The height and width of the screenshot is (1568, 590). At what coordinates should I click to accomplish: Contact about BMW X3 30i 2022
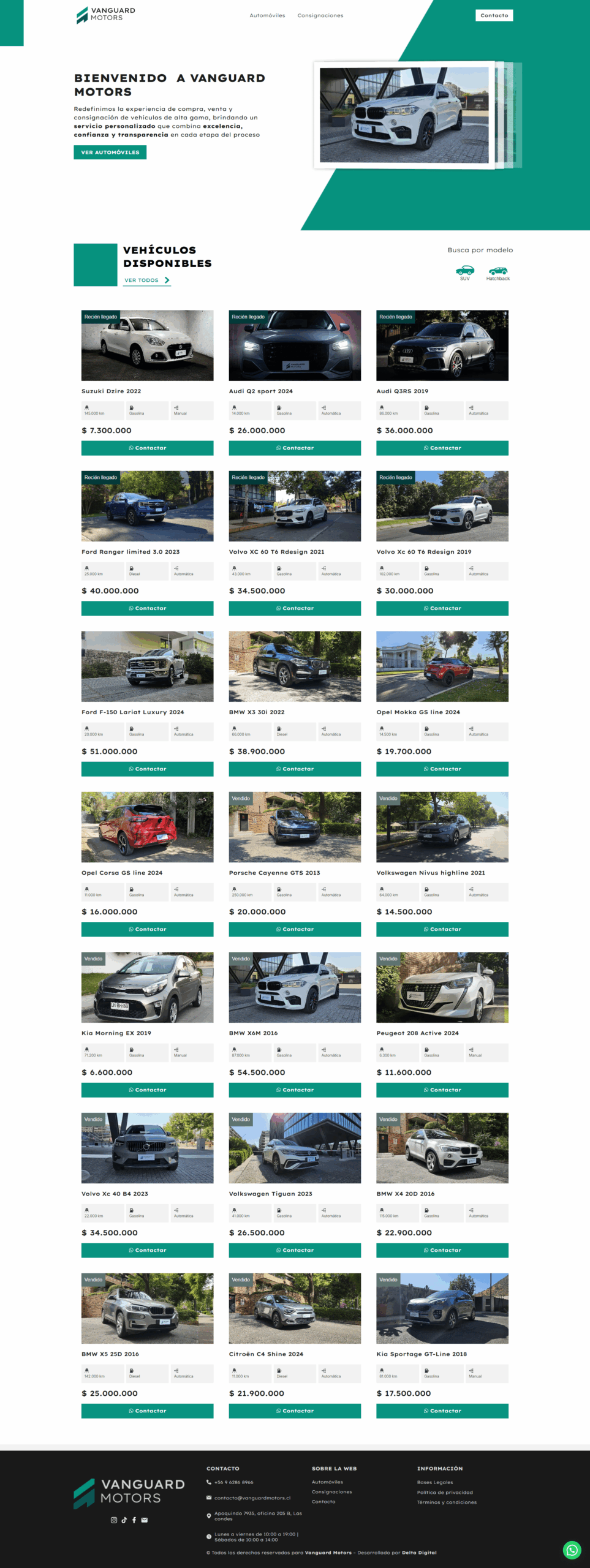pos(295,769)
